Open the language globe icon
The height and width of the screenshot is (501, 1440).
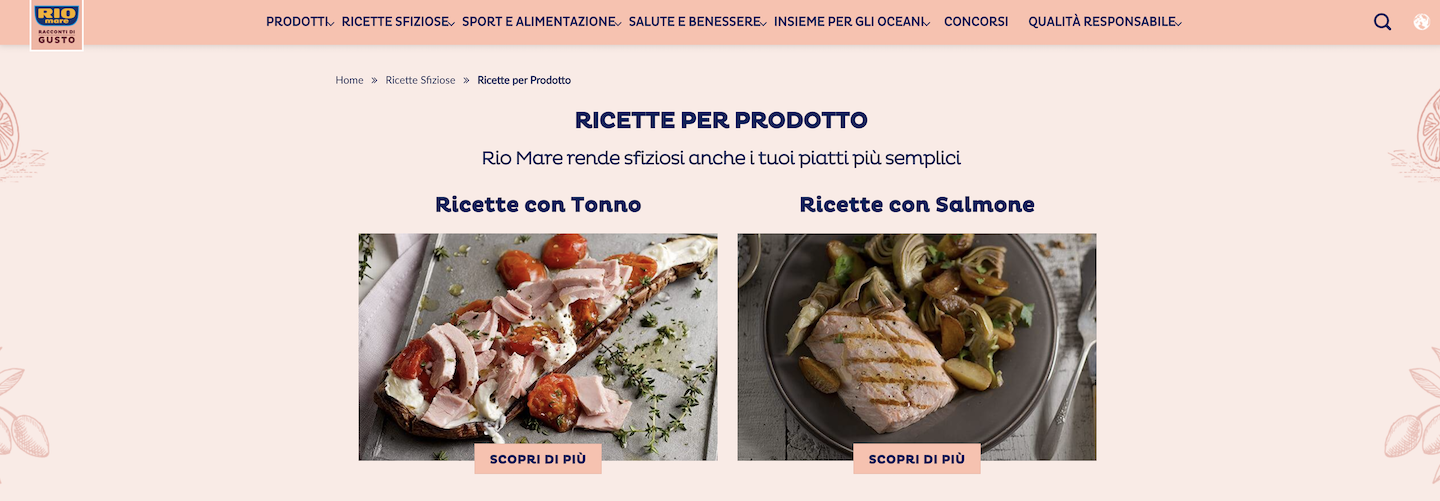tap(1421, 22)
